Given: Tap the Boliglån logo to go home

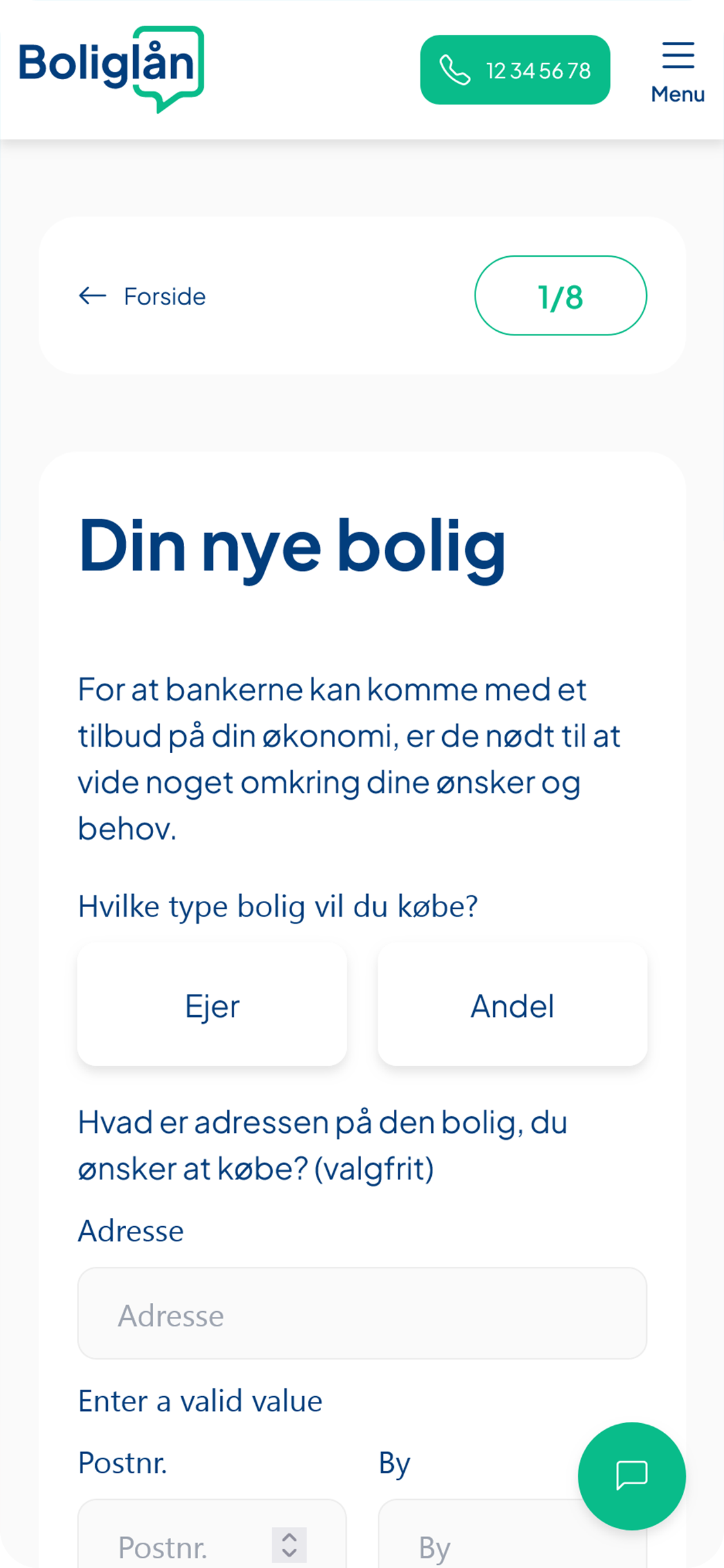Looking at the screenshot, I should click(x=111, y=68).
